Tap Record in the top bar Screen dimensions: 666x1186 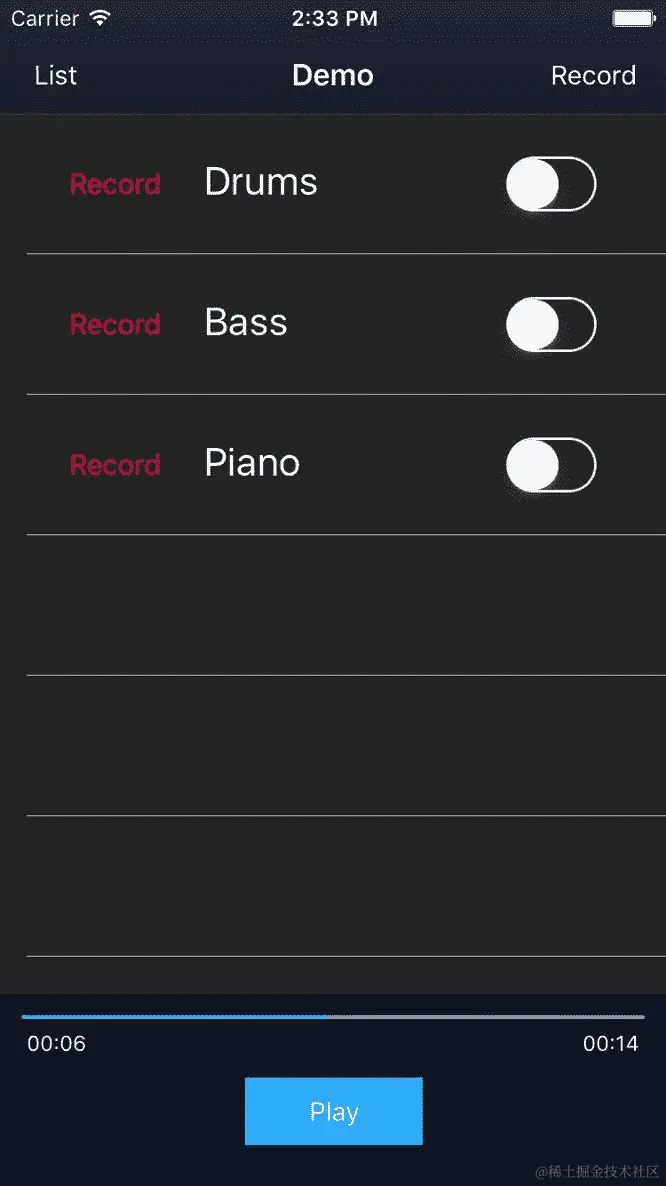[x=593, y=76]
